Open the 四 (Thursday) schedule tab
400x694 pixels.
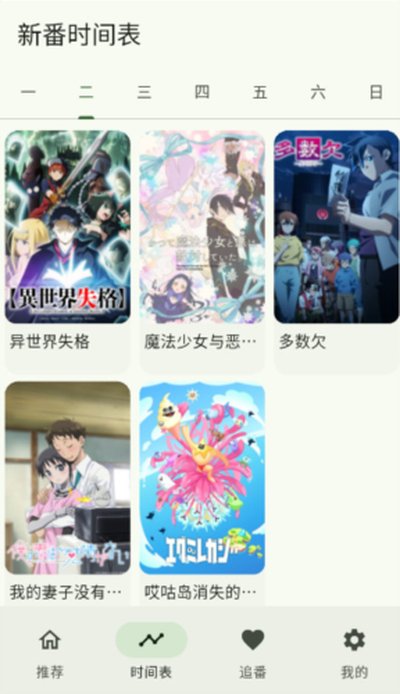click(202, 93)
